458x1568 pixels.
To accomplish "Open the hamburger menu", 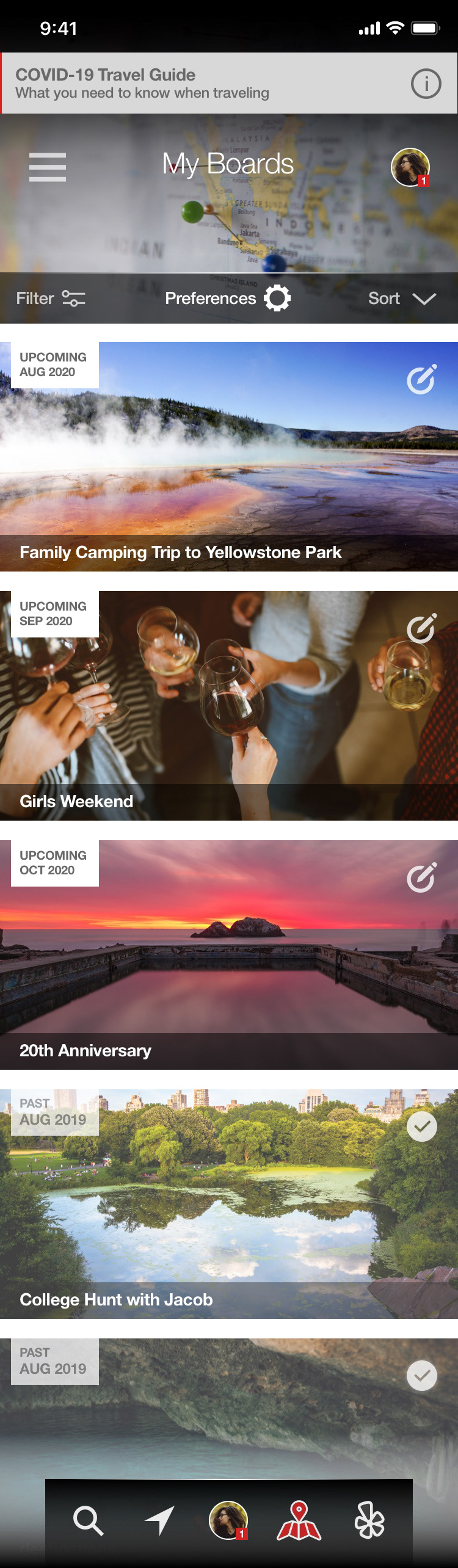I will 48,167.
